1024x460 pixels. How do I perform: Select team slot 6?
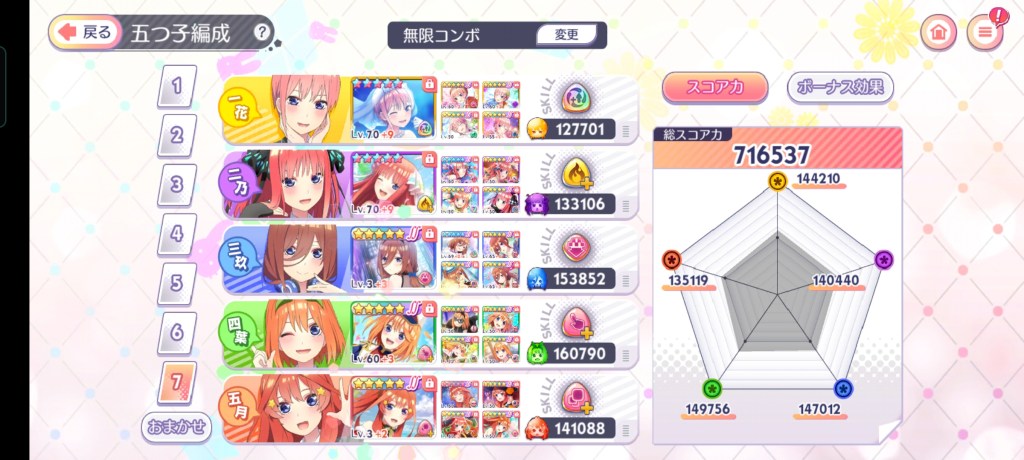177,332
